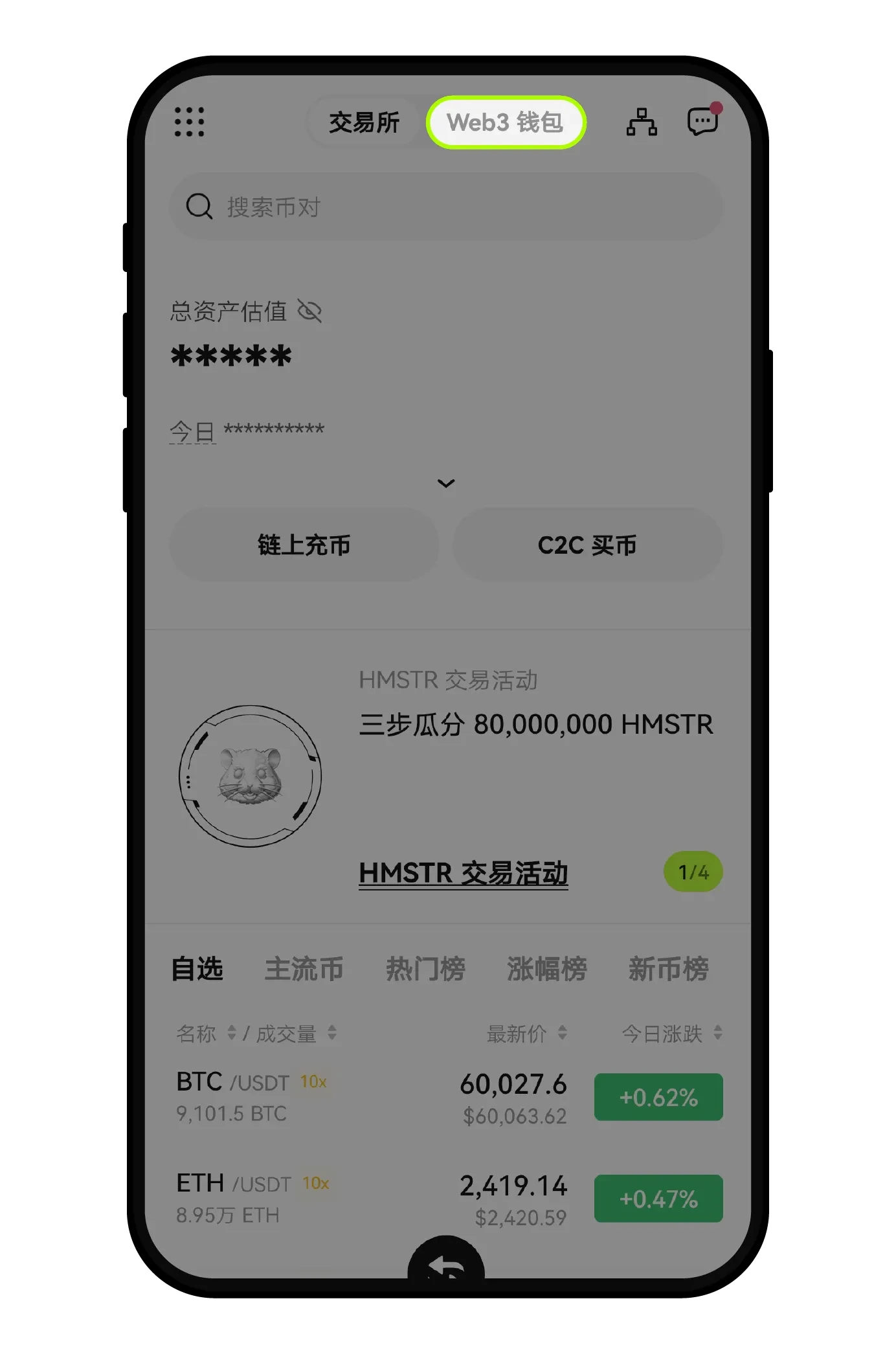Screen dimensions: 896x1347
Task: Switch to the 交易所 tab
Action: click(364, 122)
